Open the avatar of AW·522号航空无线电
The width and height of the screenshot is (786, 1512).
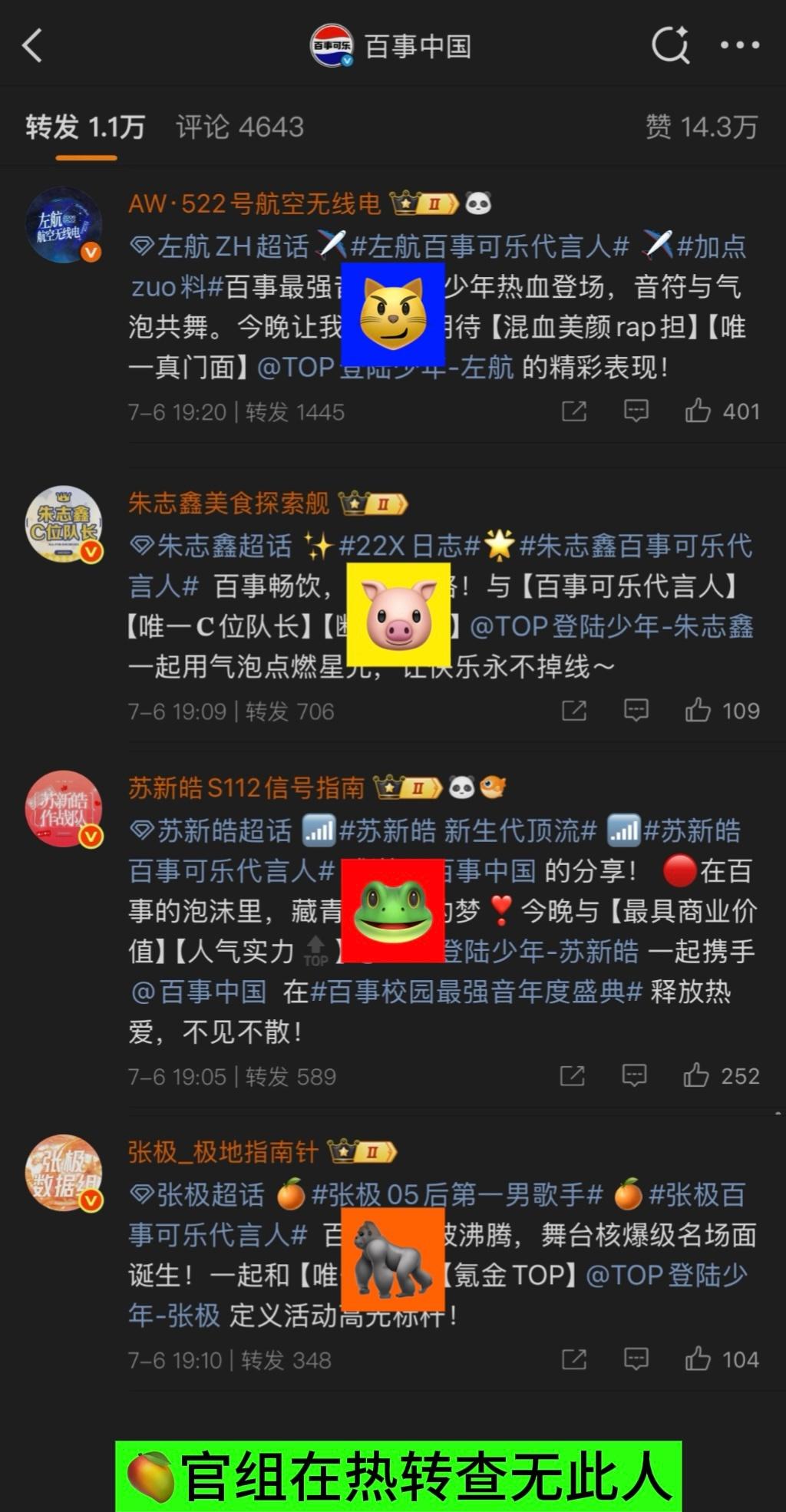64,225
